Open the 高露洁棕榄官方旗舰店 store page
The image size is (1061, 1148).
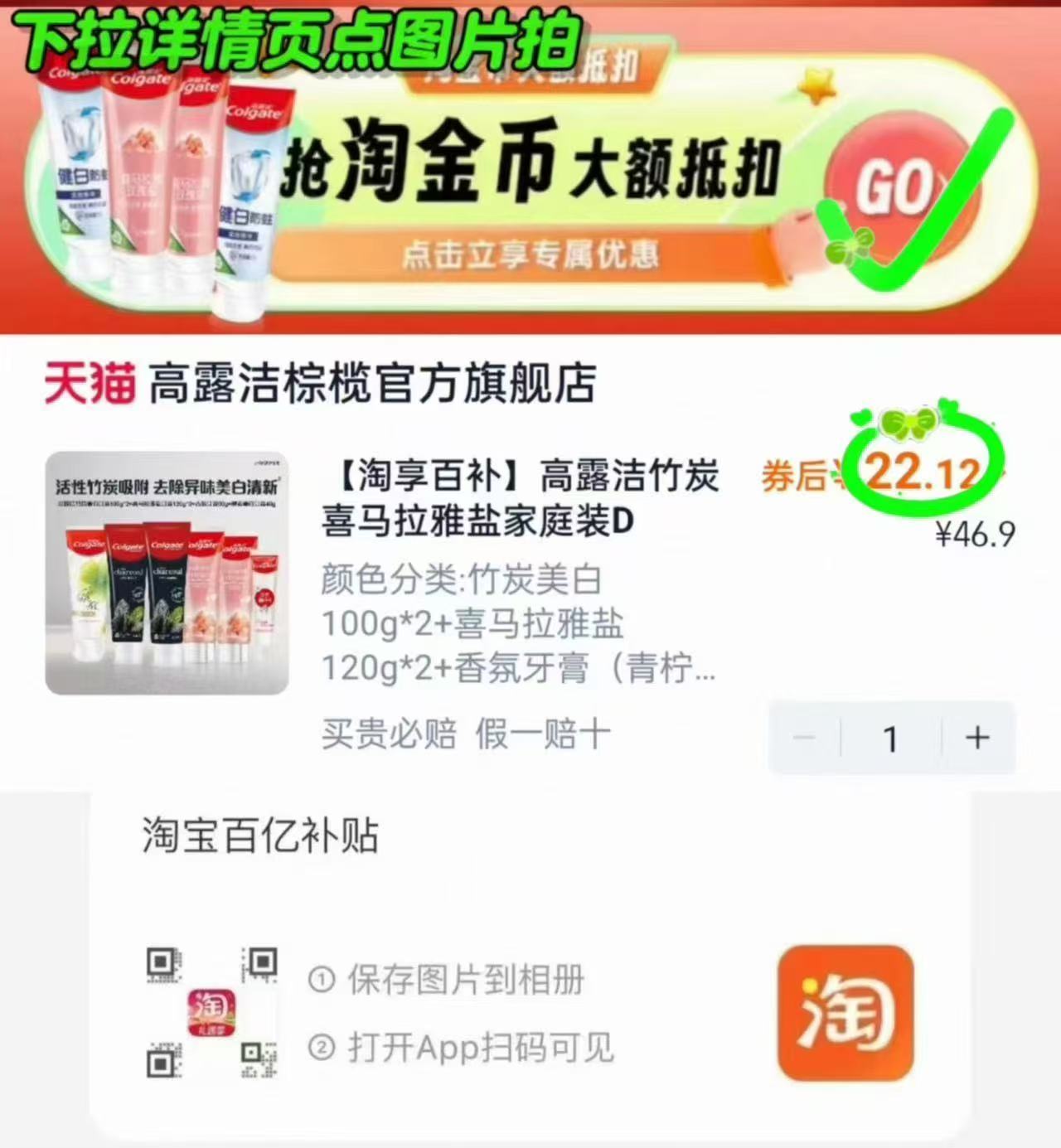pyautogui.click(x=373, y=381)
